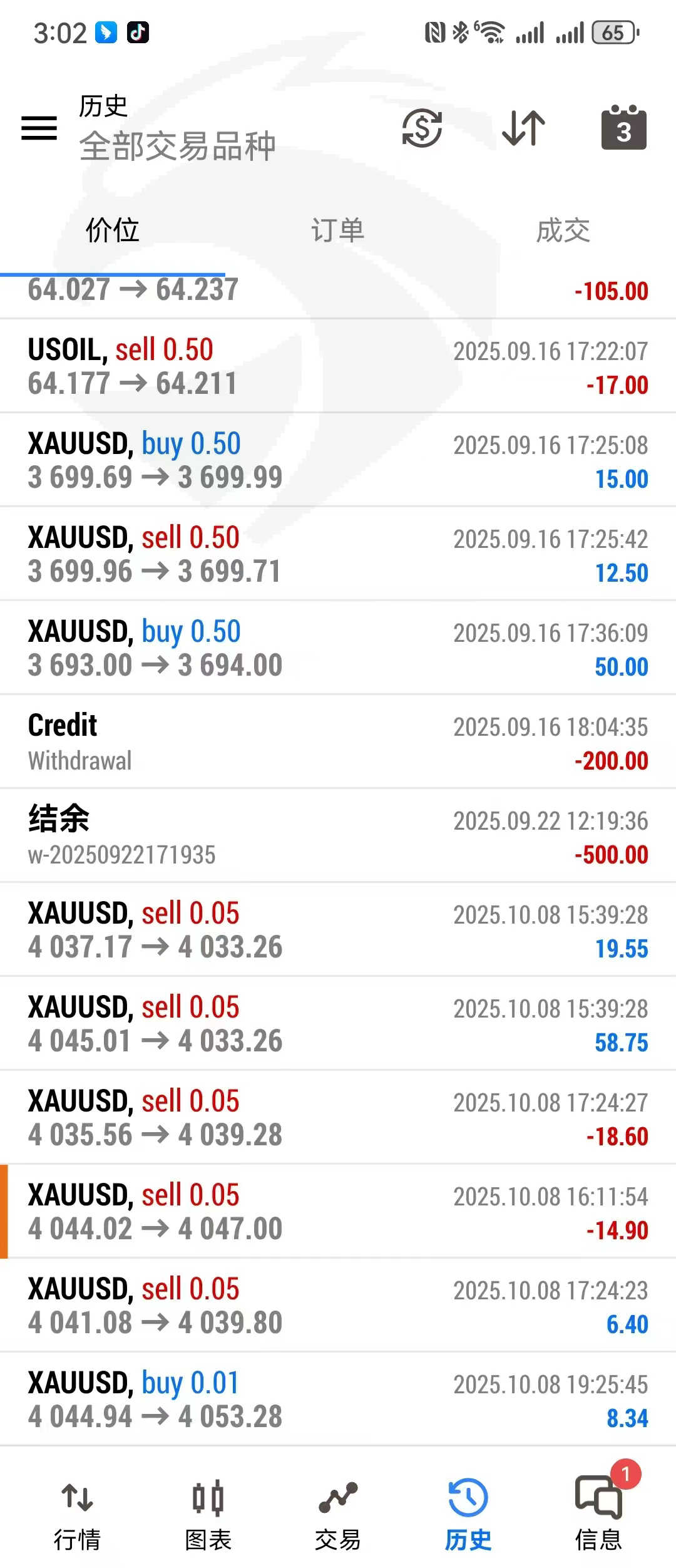Open the calendar date range picker
Screen dimensions: 676x1568
623,128
